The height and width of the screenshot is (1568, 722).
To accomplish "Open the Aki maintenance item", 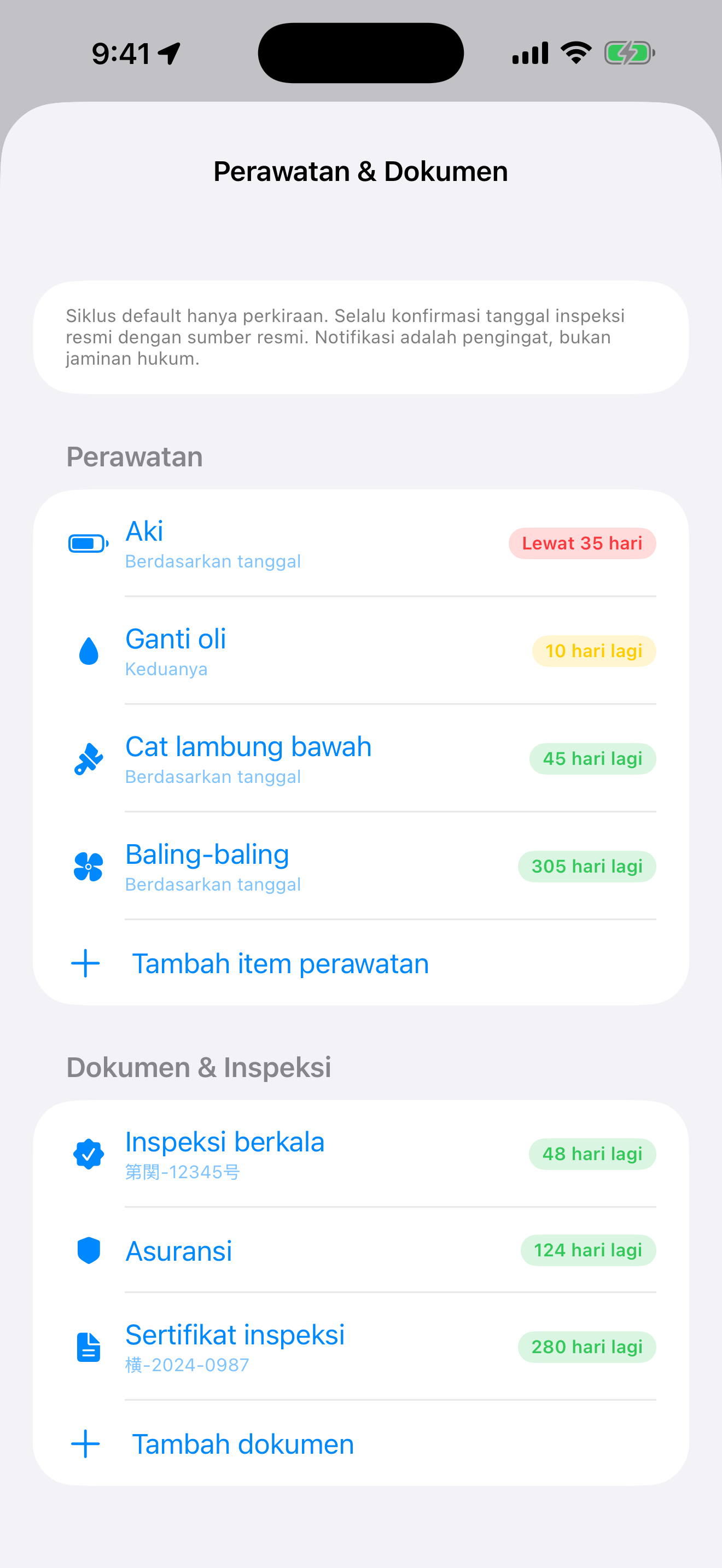I will 361,543.
